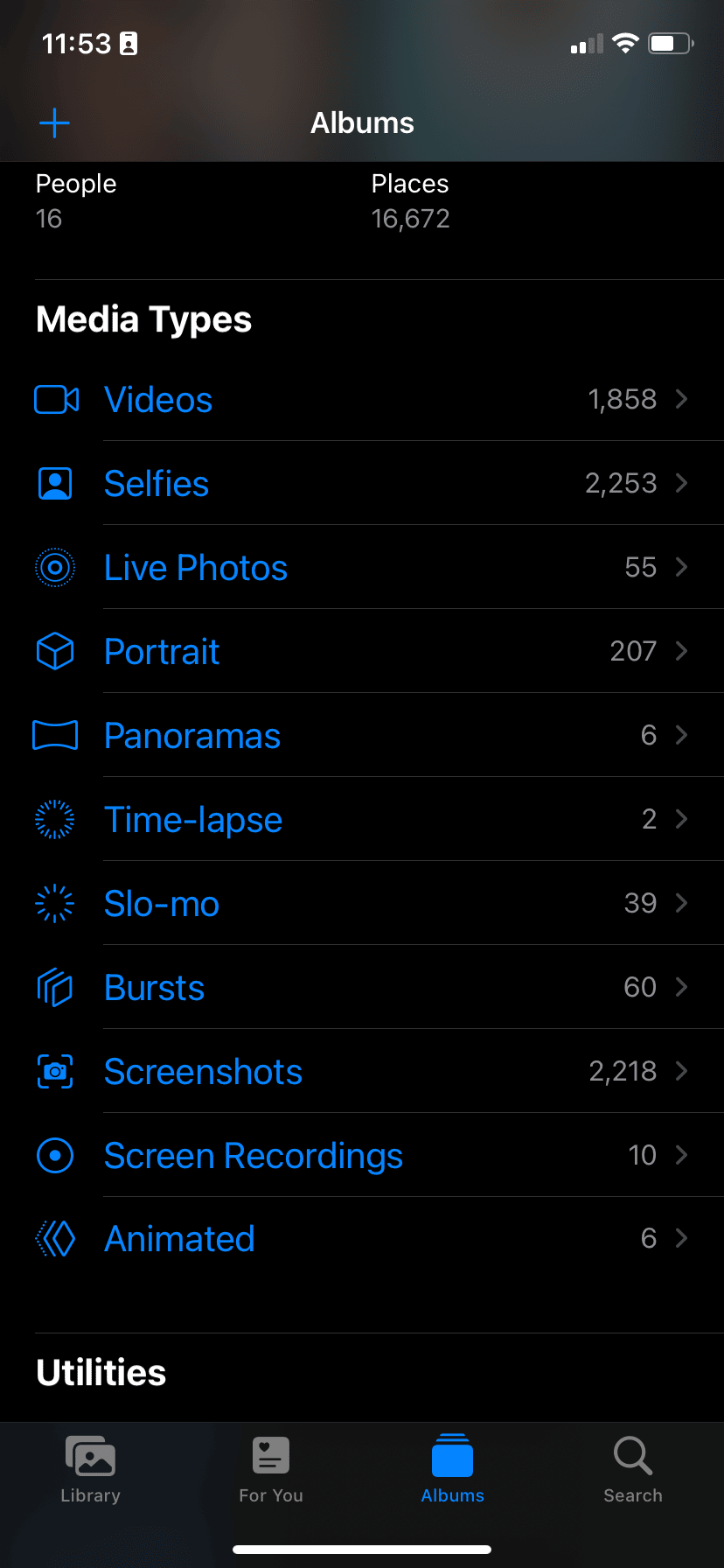This screenshot has width=724, height=1568.
Task: Open the Bursts album
Action: 362,987
